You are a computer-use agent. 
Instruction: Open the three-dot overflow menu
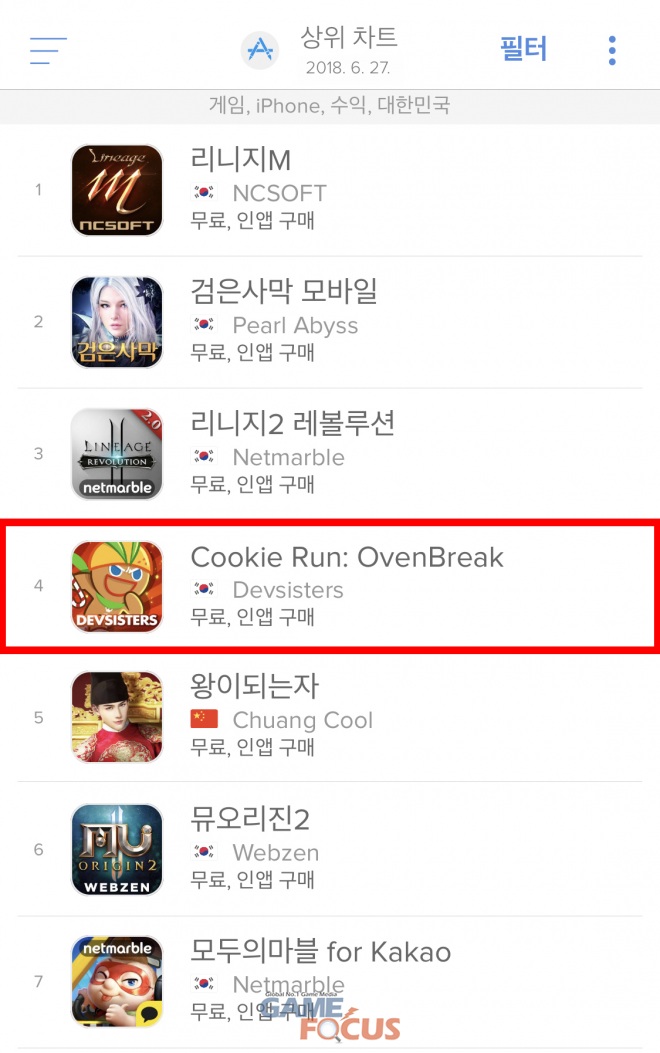pos(612,50)
